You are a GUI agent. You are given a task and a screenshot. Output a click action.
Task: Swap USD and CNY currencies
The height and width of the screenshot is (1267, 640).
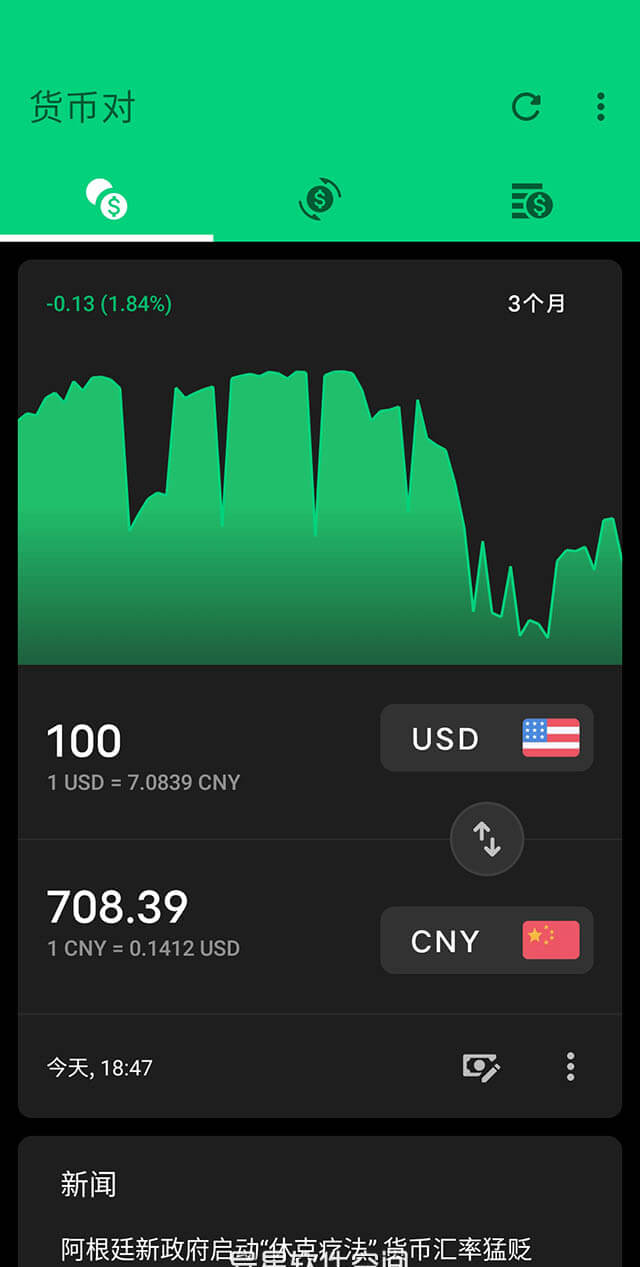(x=487, y=839)
